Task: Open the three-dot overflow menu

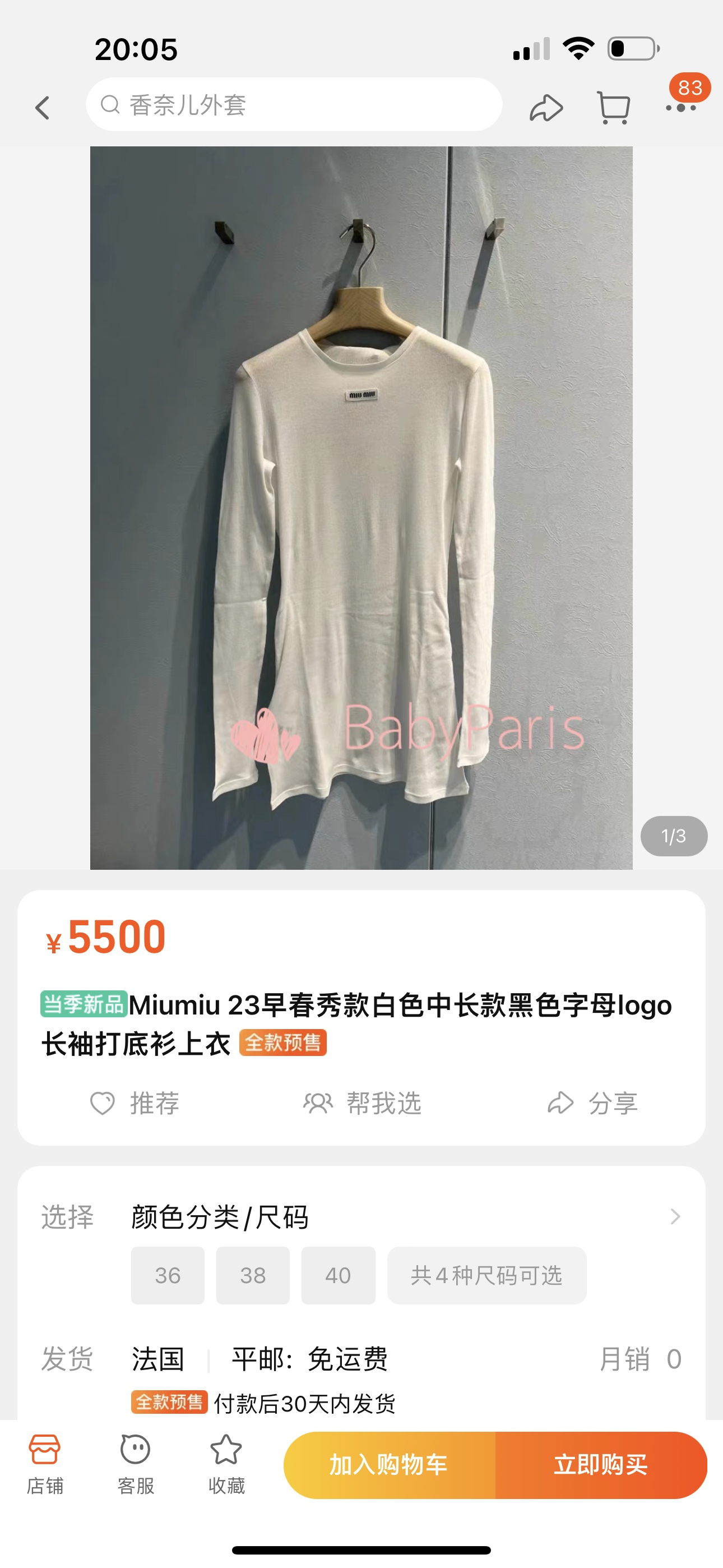Action: pos(680,108)
